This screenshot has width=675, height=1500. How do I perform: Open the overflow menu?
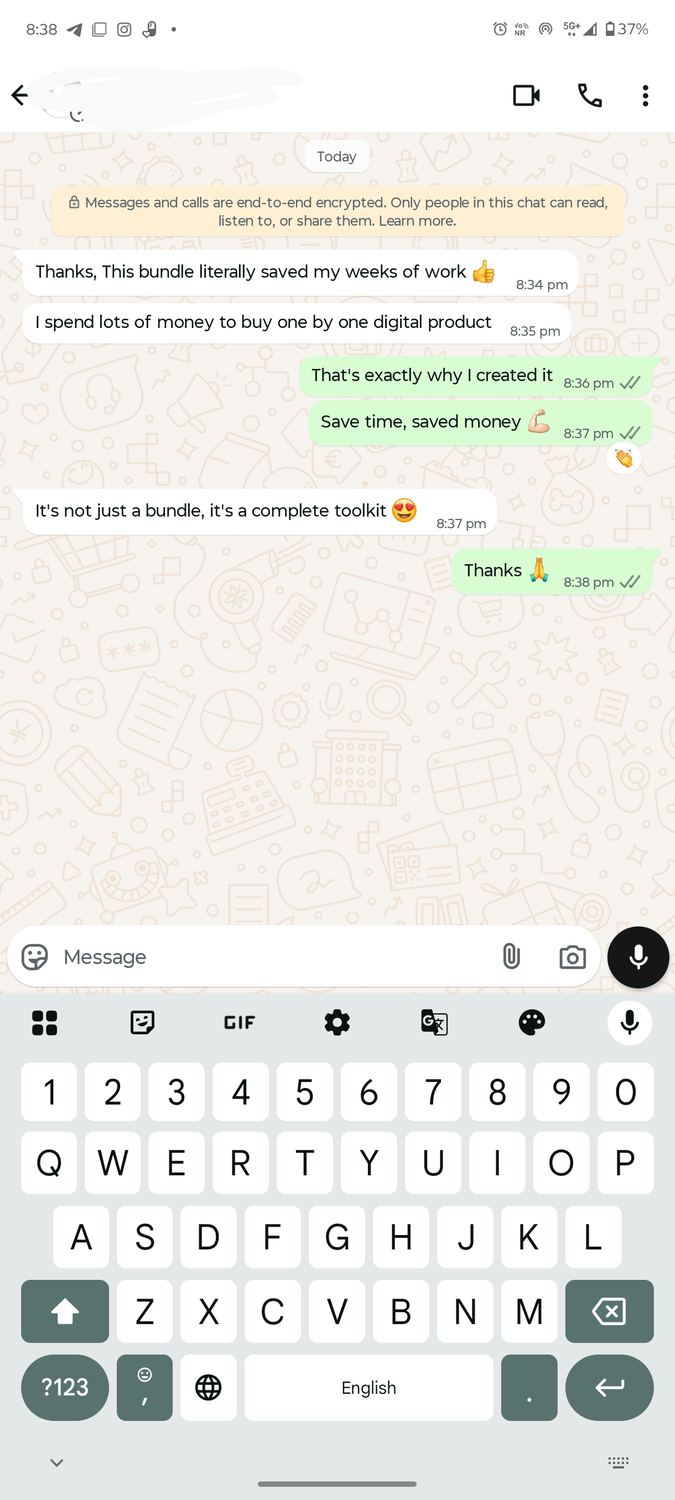[645, 96]
